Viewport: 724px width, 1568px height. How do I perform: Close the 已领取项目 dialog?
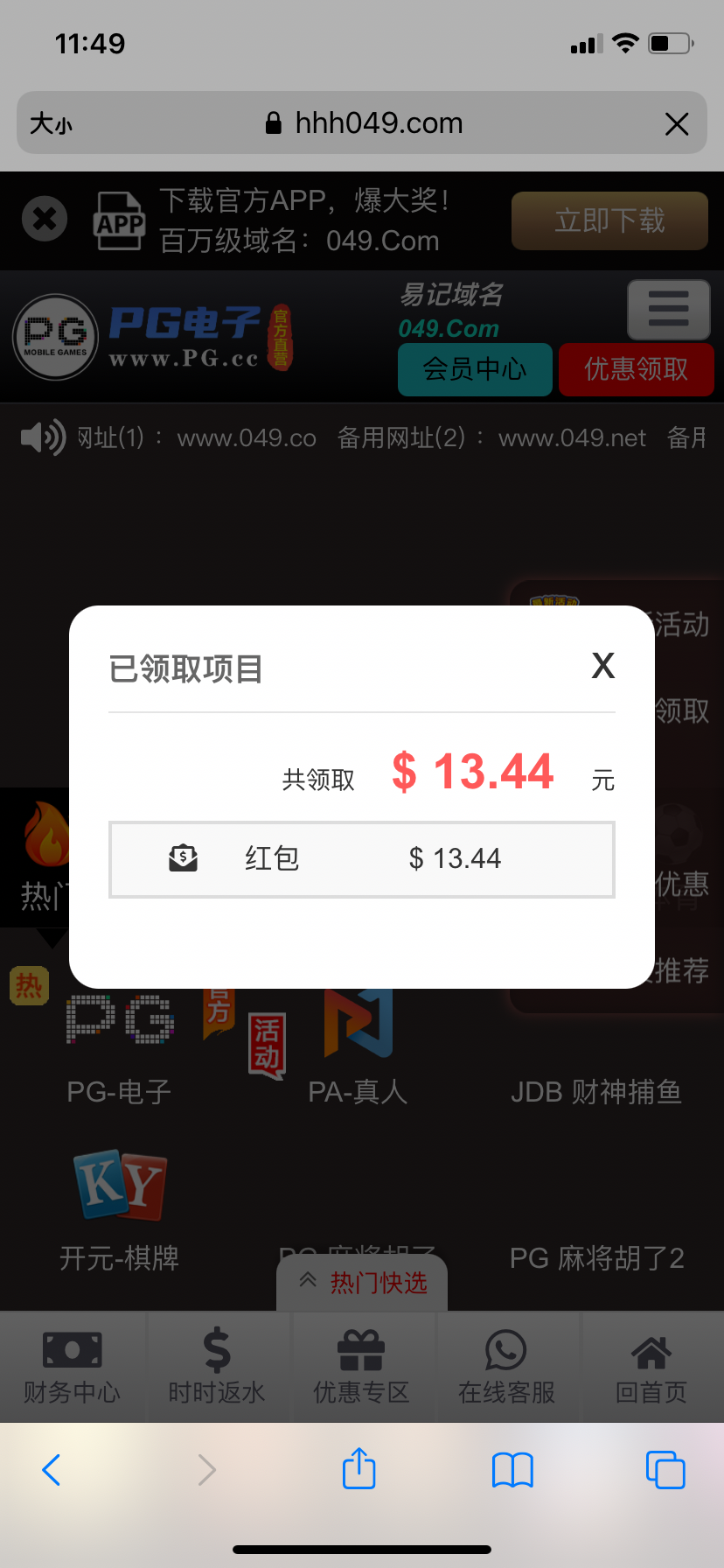[602, 666]
